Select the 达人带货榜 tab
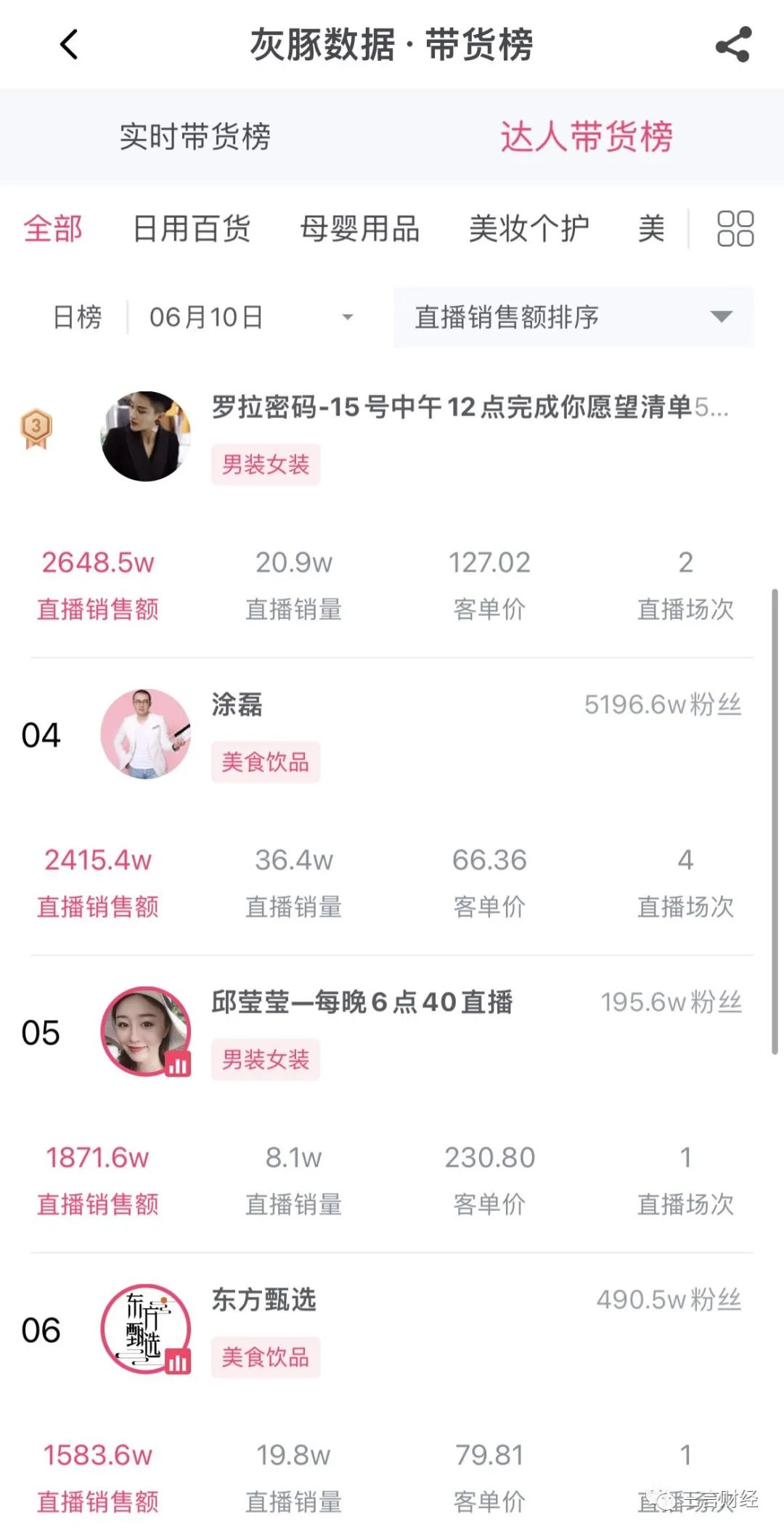 [587, 136]
